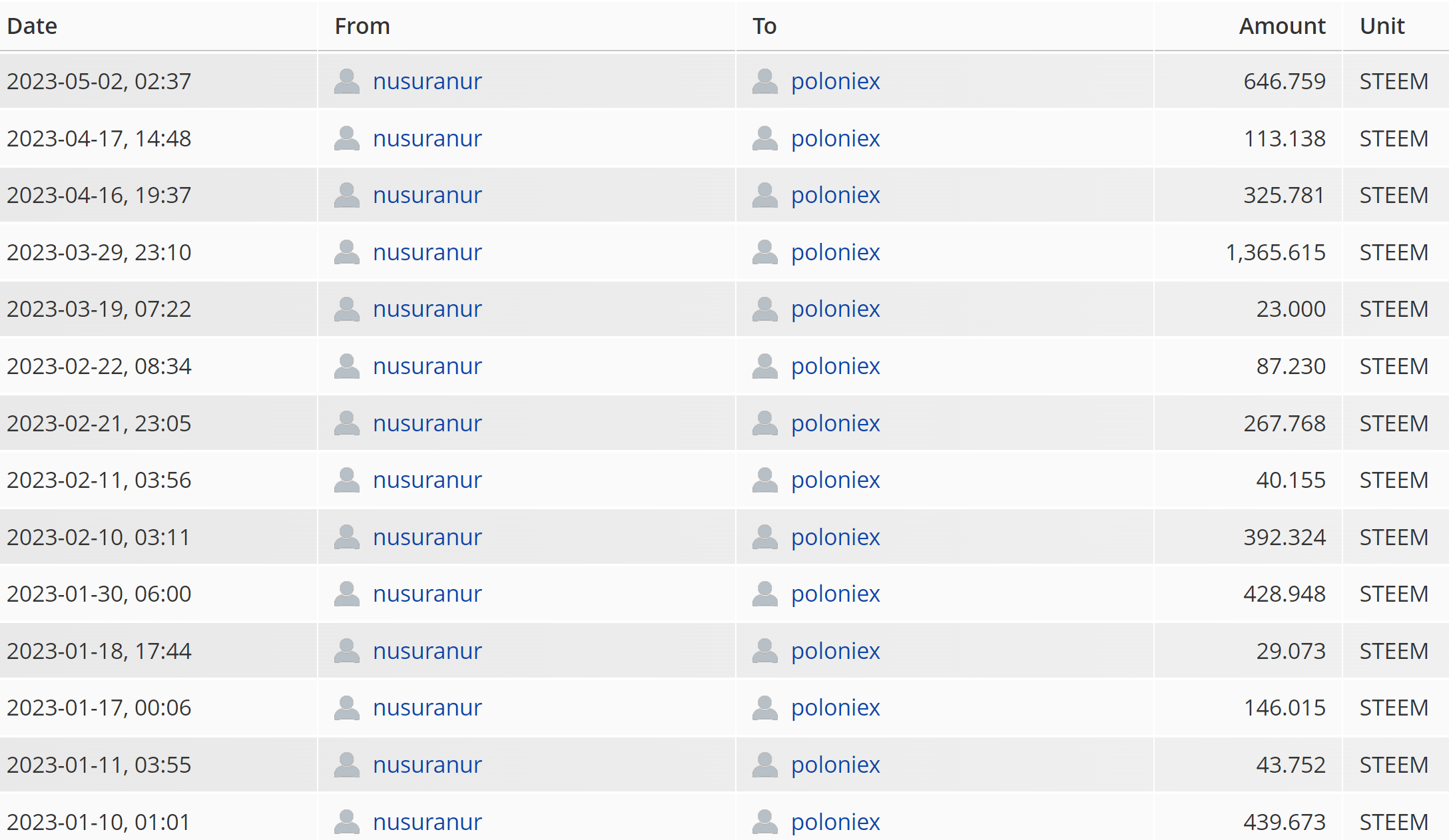This screenshot has width=1449, height=840.
Task: Open poloniex in the 2023-01-30 row
Action: (x=835, y=594)
